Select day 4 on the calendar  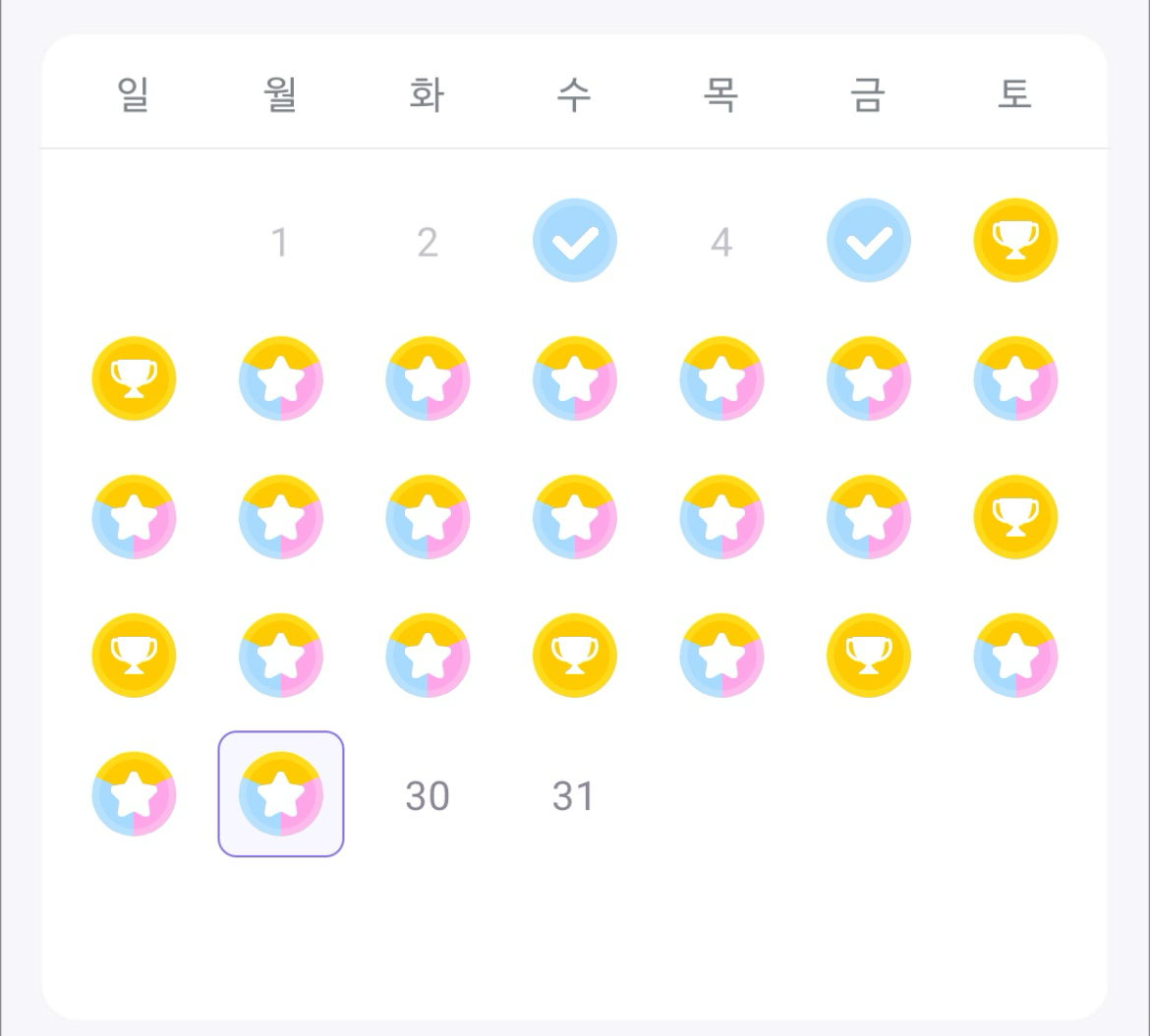point(721,242)
